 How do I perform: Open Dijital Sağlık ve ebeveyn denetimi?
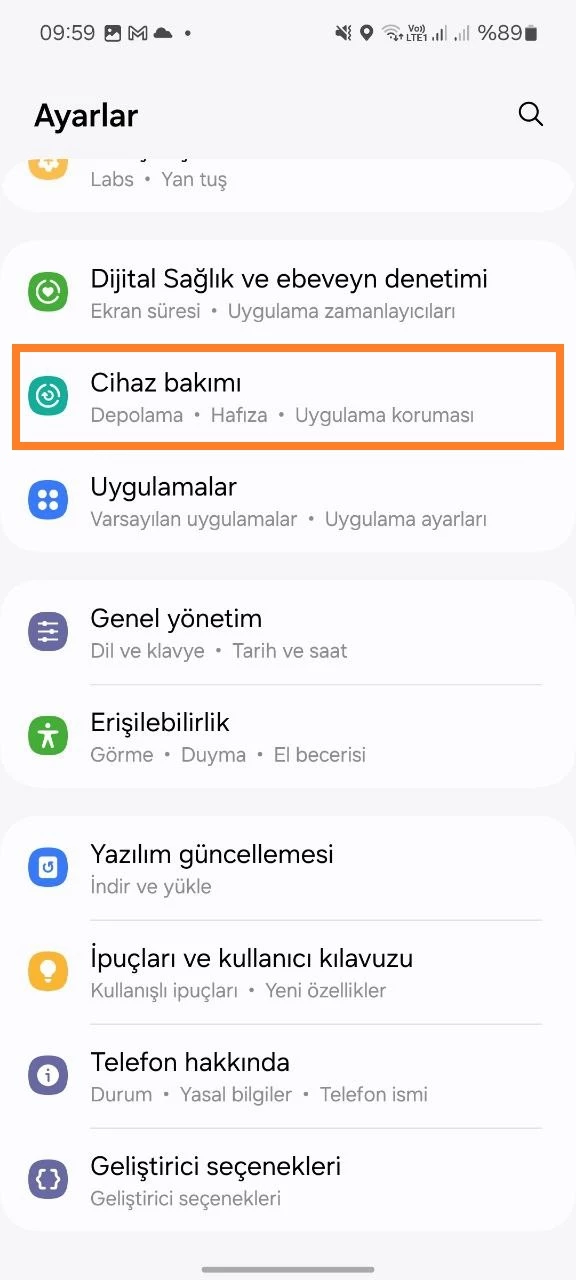pos(288,292)
